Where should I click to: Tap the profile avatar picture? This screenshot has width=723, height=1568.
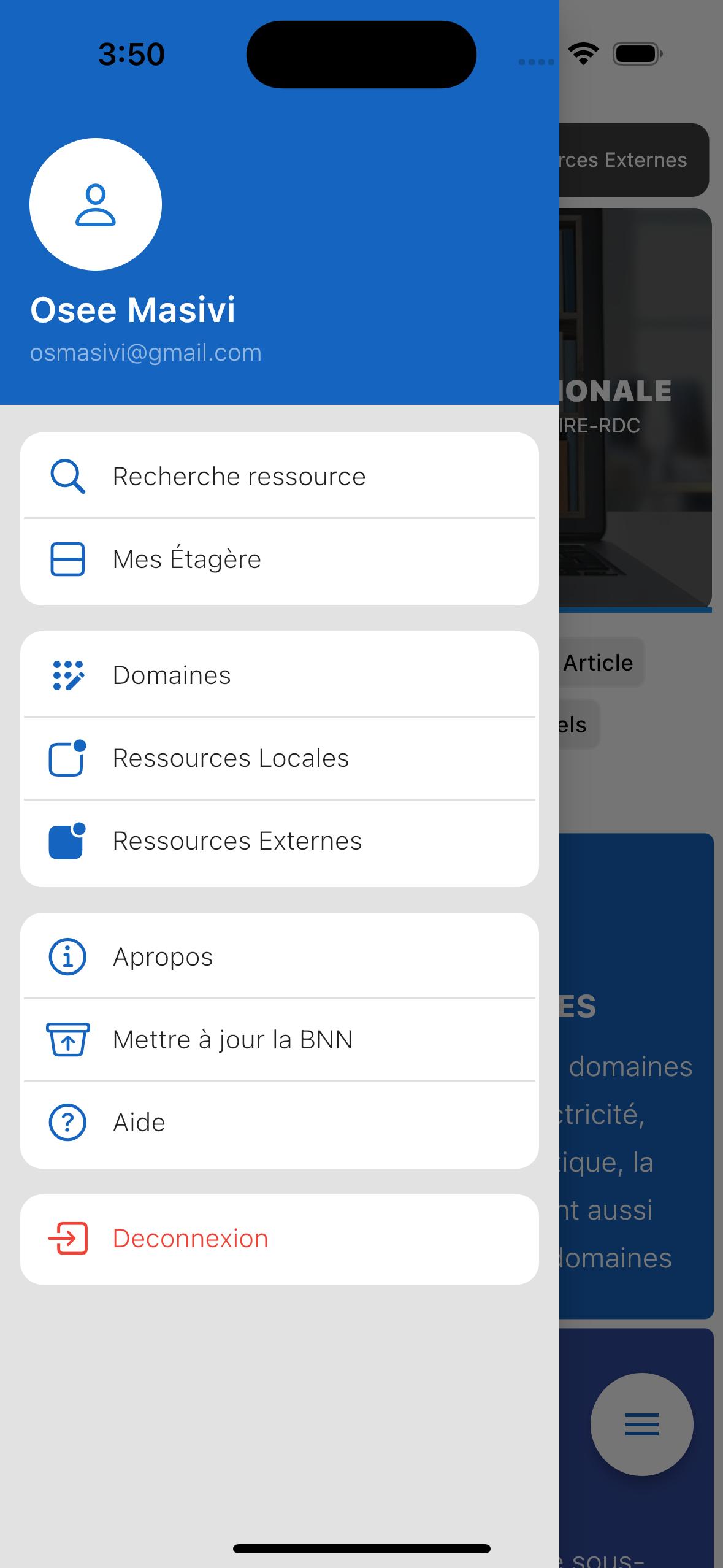pyautogui.click(x=96, y=204)
